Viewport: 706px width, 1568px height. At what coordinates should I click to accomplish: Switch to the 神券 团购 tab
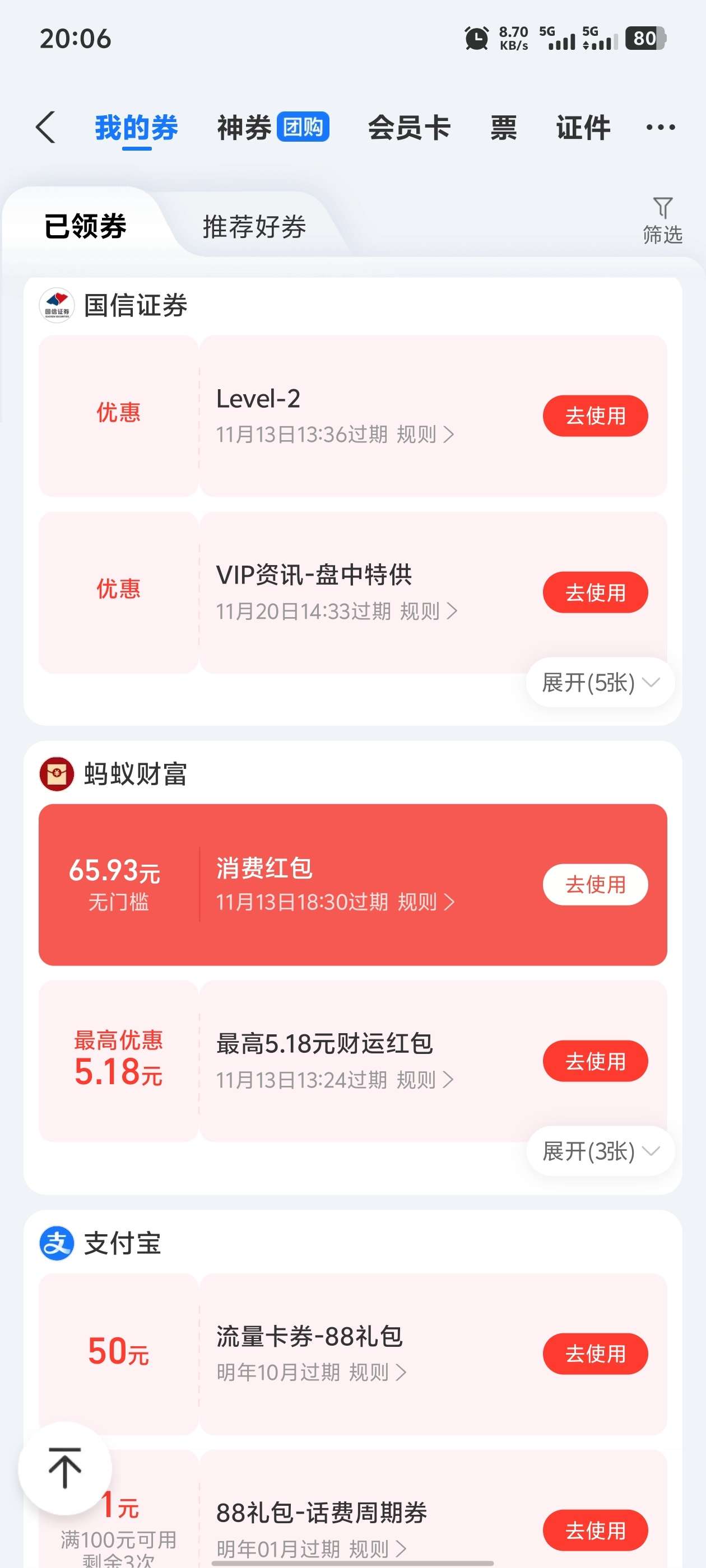click(x=272, y=127)
